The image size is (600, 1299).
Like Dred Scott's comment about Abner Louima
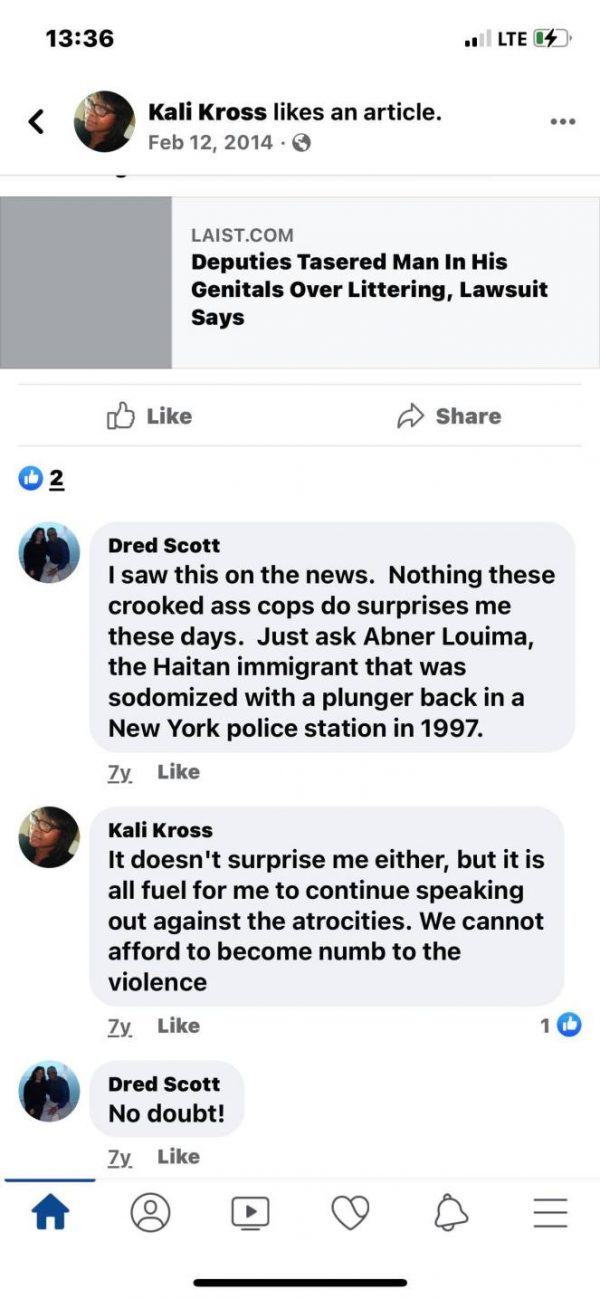click(178, 772)
